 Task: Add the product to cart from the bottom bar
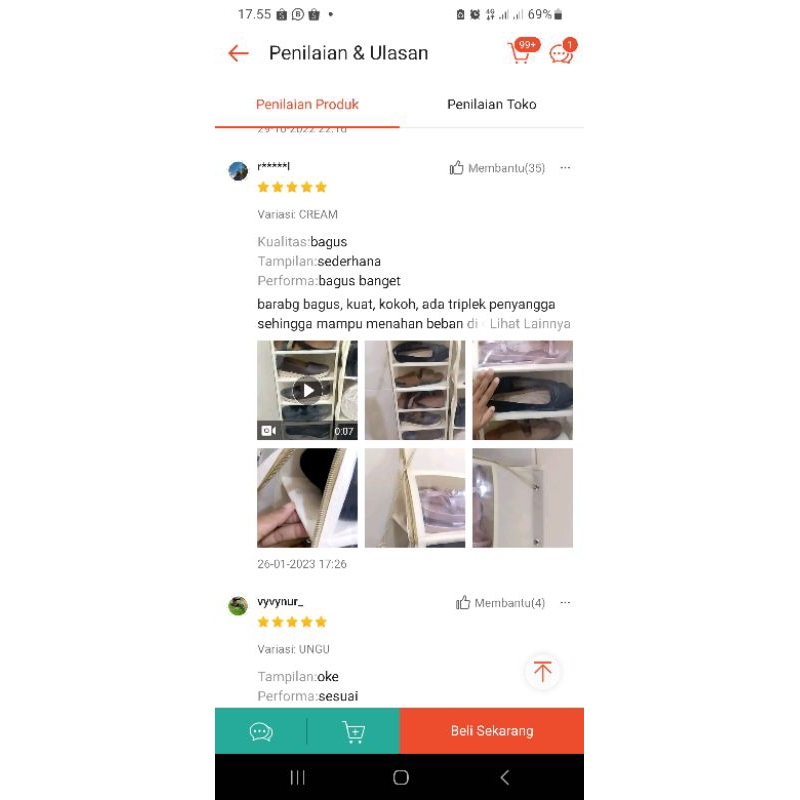(353, 731)
